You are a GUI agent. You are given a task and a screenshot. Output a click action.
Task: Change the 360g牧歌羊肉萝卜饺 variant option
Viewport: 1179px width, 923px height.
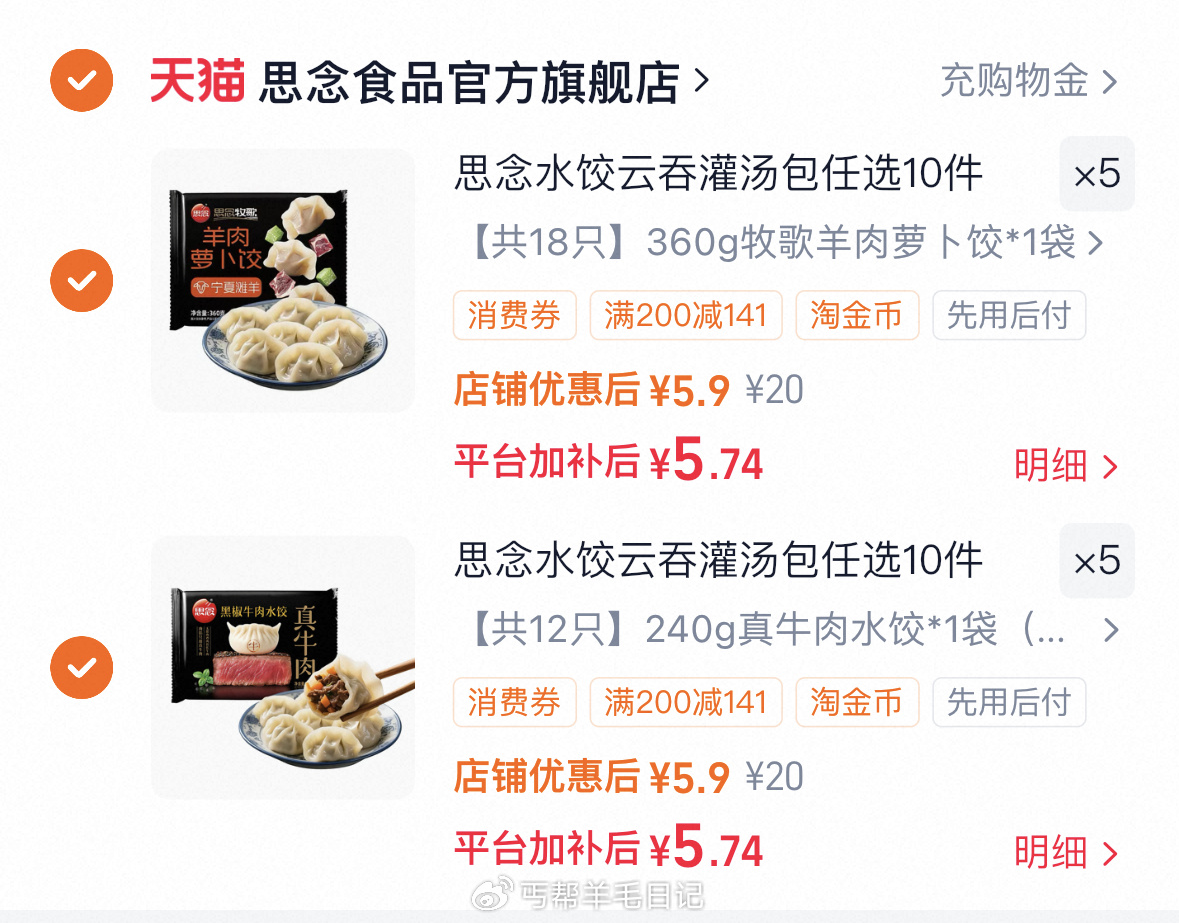coord(785,242)
